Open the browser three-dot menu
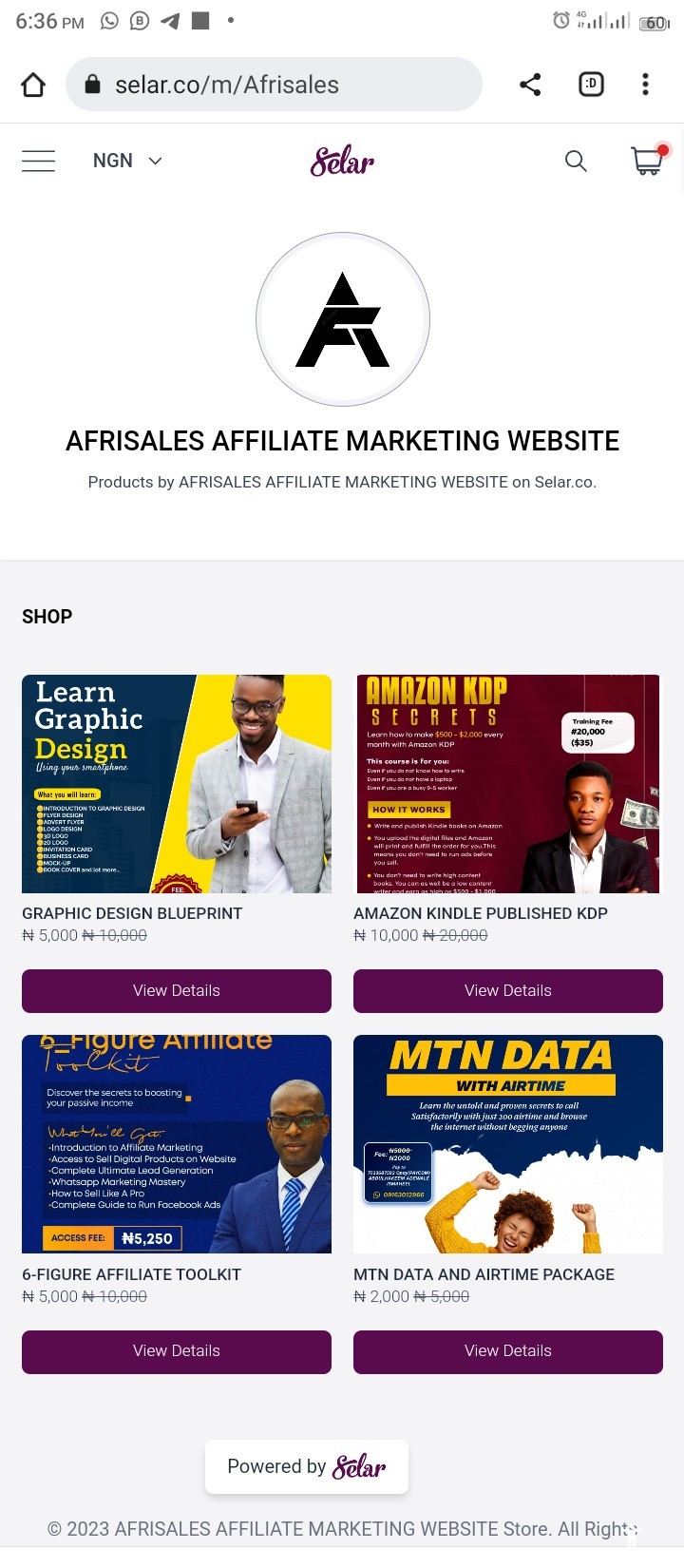The height and width of the screenshot is (1568, 684). [x=645, y=84]
